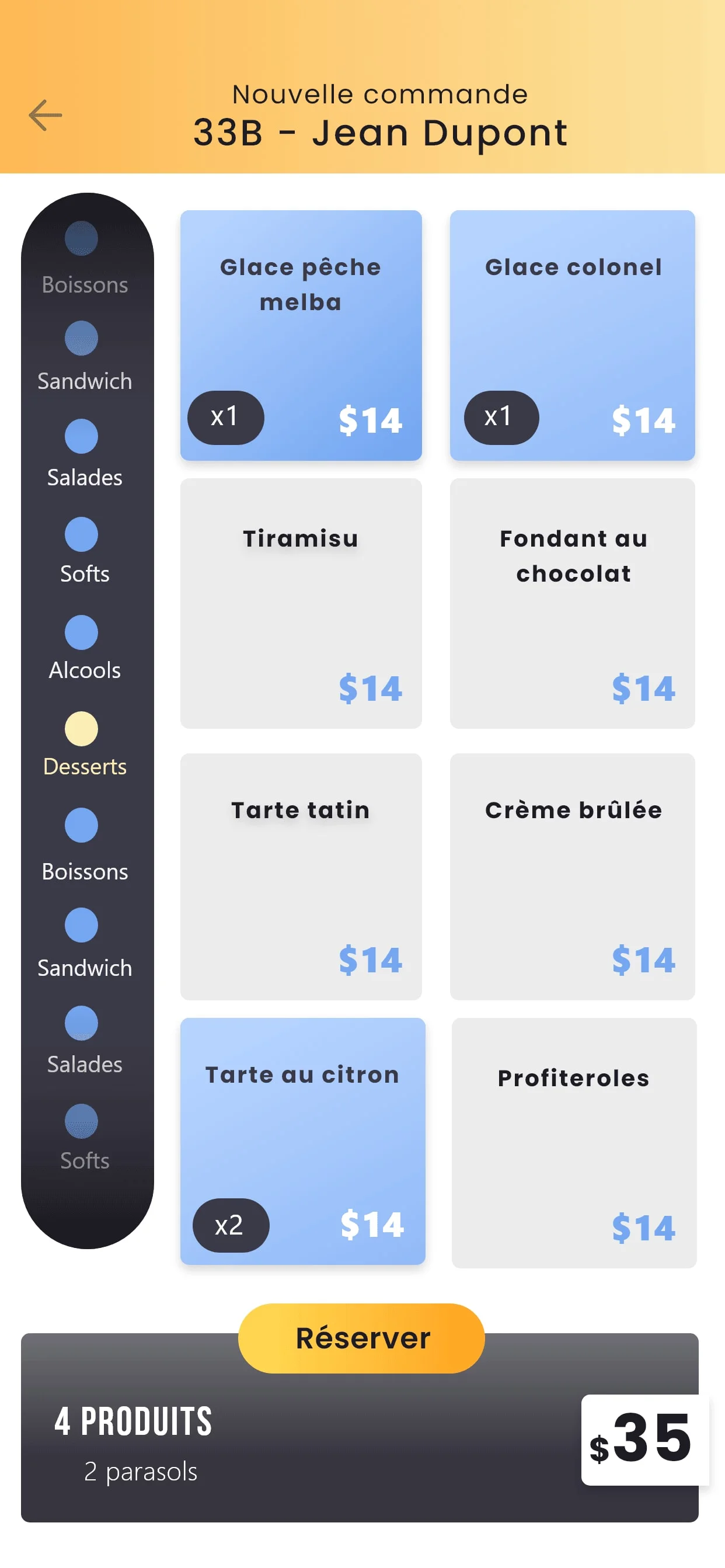Add Tiramisu to the order
The image size is (725, 1568).
click(301, 603)
